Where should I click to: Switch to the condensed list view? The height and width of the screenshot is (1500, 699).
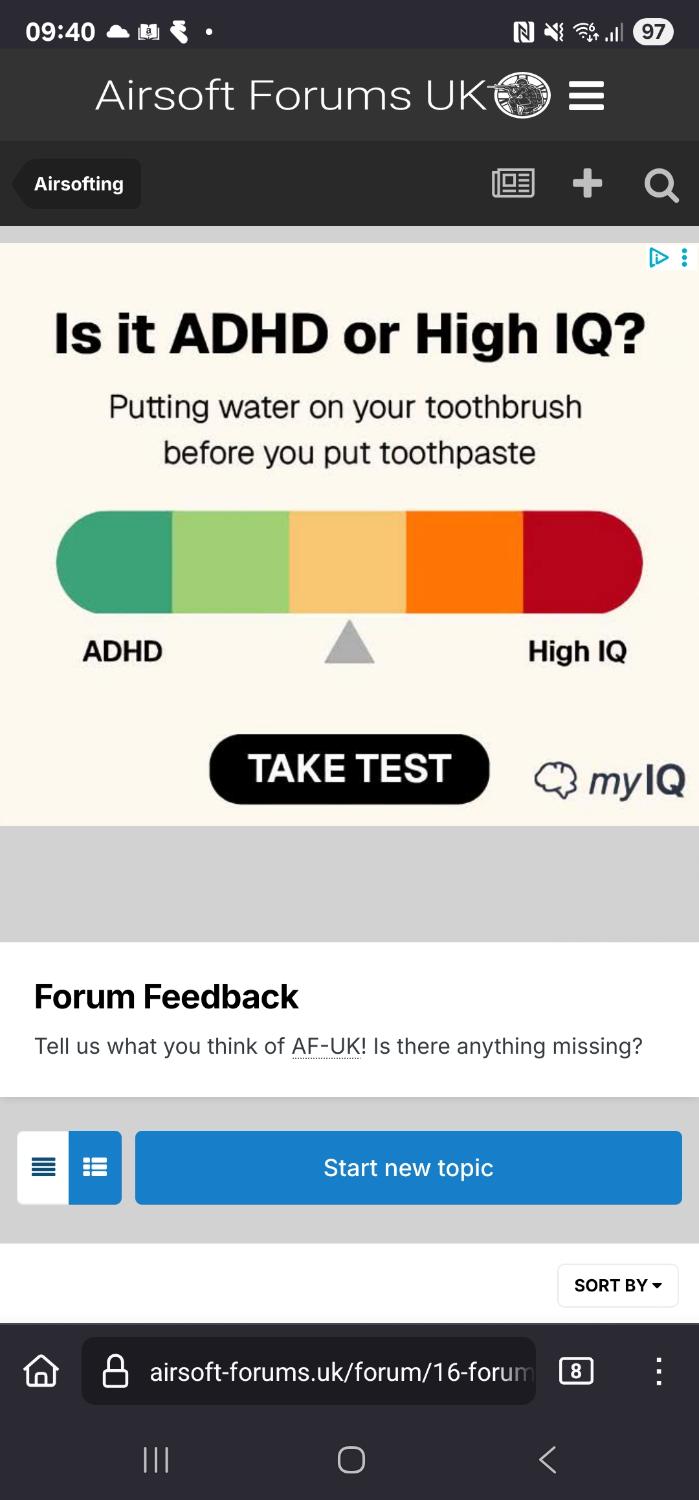[x=43, y=1168]
